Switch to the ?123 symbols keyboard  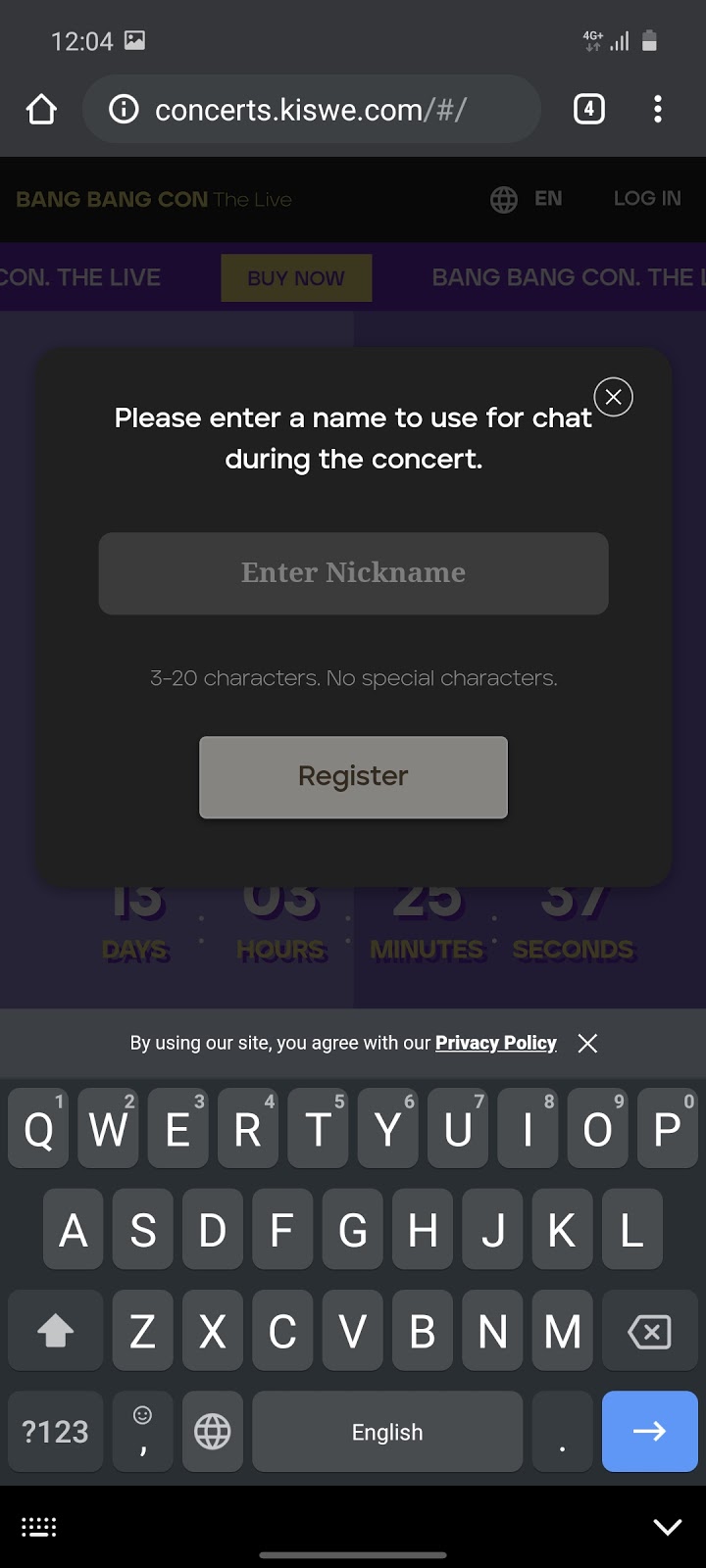(56, 1432)
